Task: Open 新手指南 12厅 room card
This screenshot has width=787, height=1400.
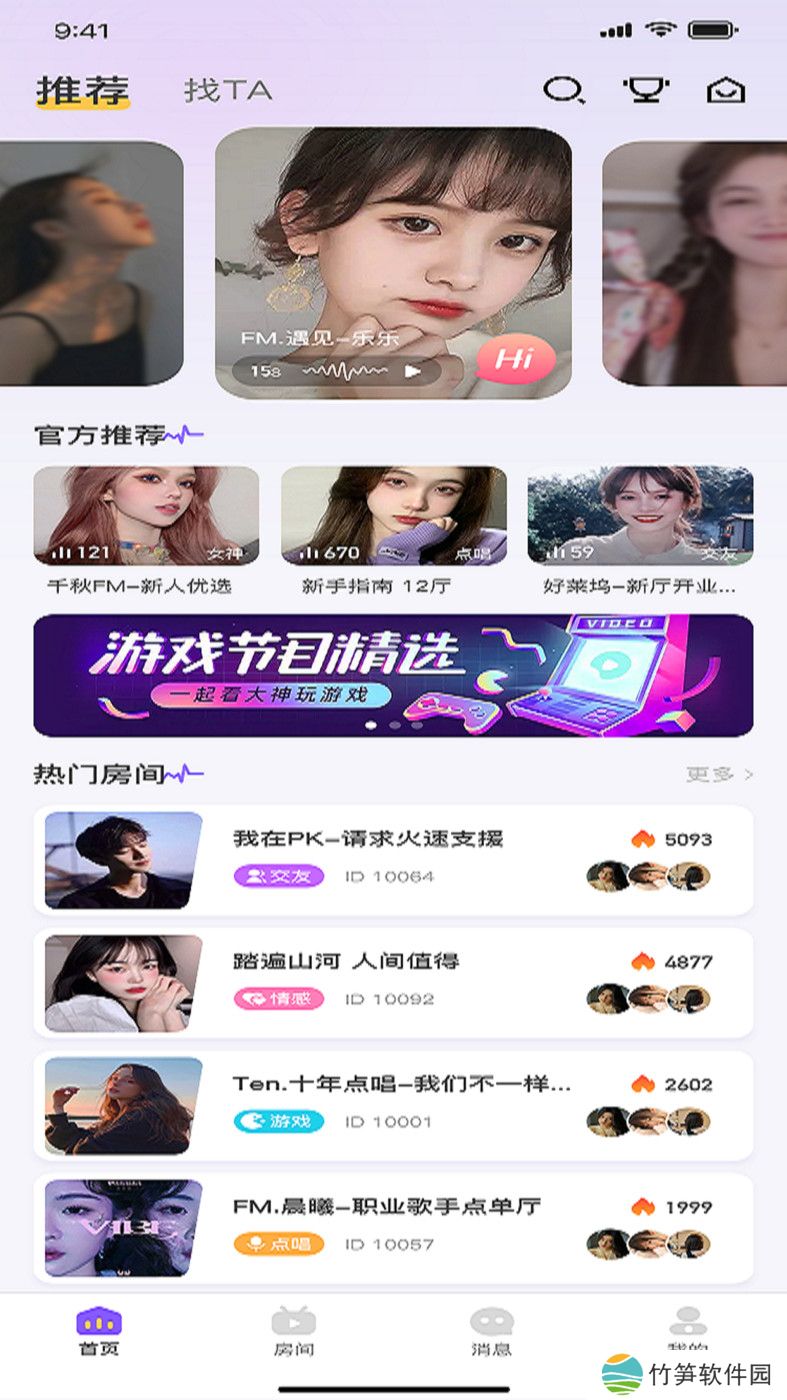Action: (393, 517)
